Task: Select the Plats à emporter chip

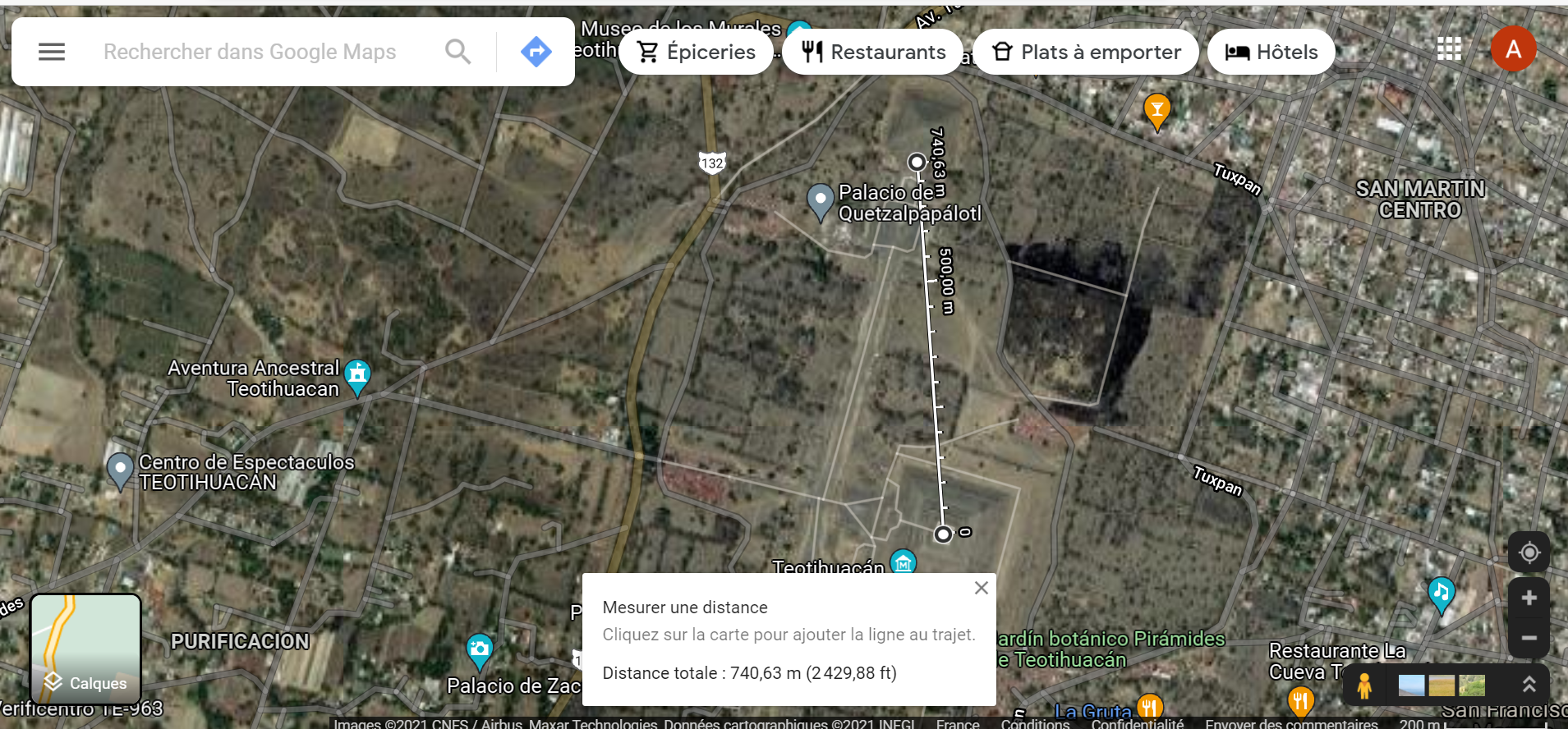Action: click(1086, 52)
